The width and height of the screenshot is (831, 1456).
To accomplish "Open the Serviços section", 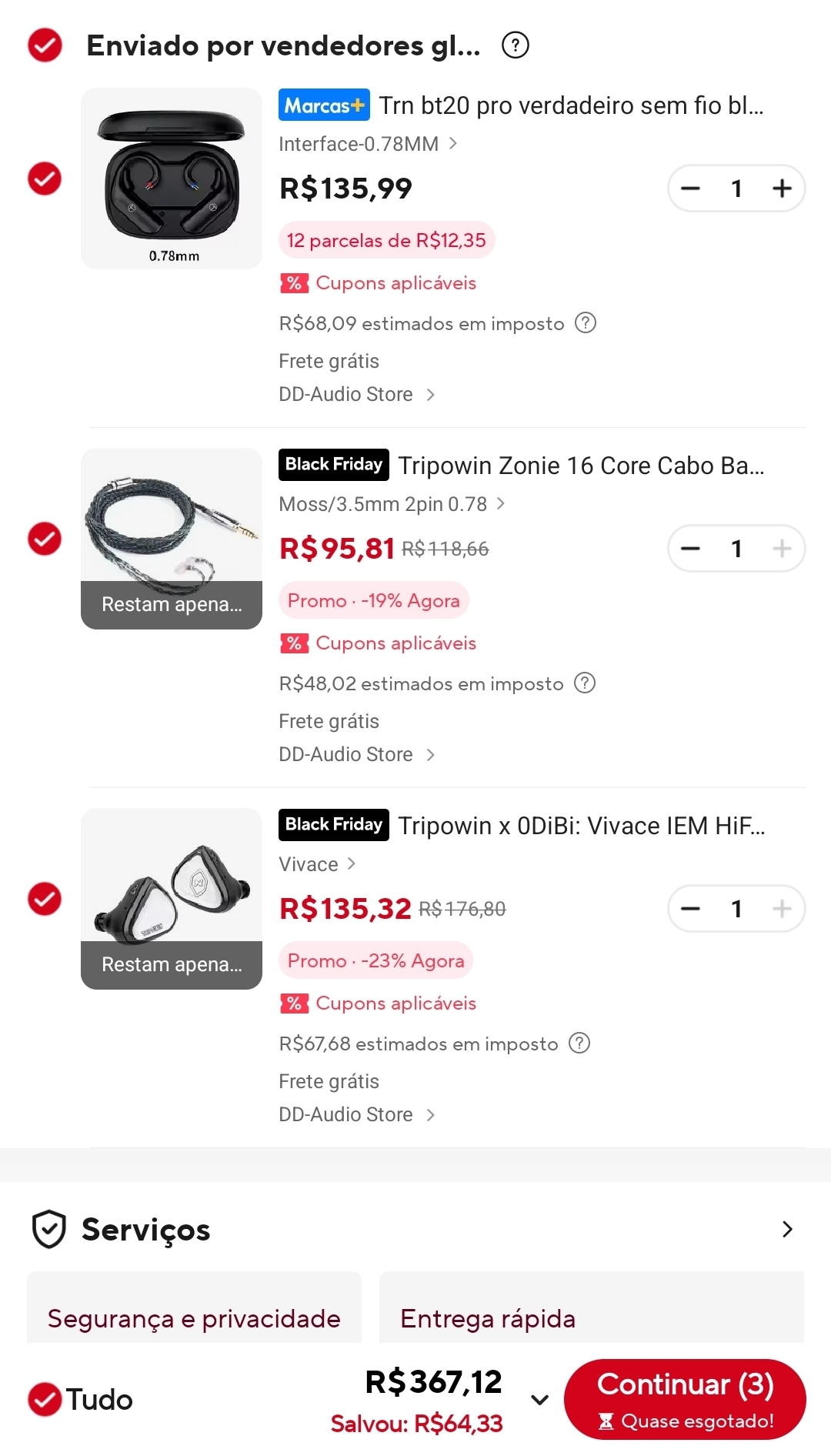I will coord(415,1229).
